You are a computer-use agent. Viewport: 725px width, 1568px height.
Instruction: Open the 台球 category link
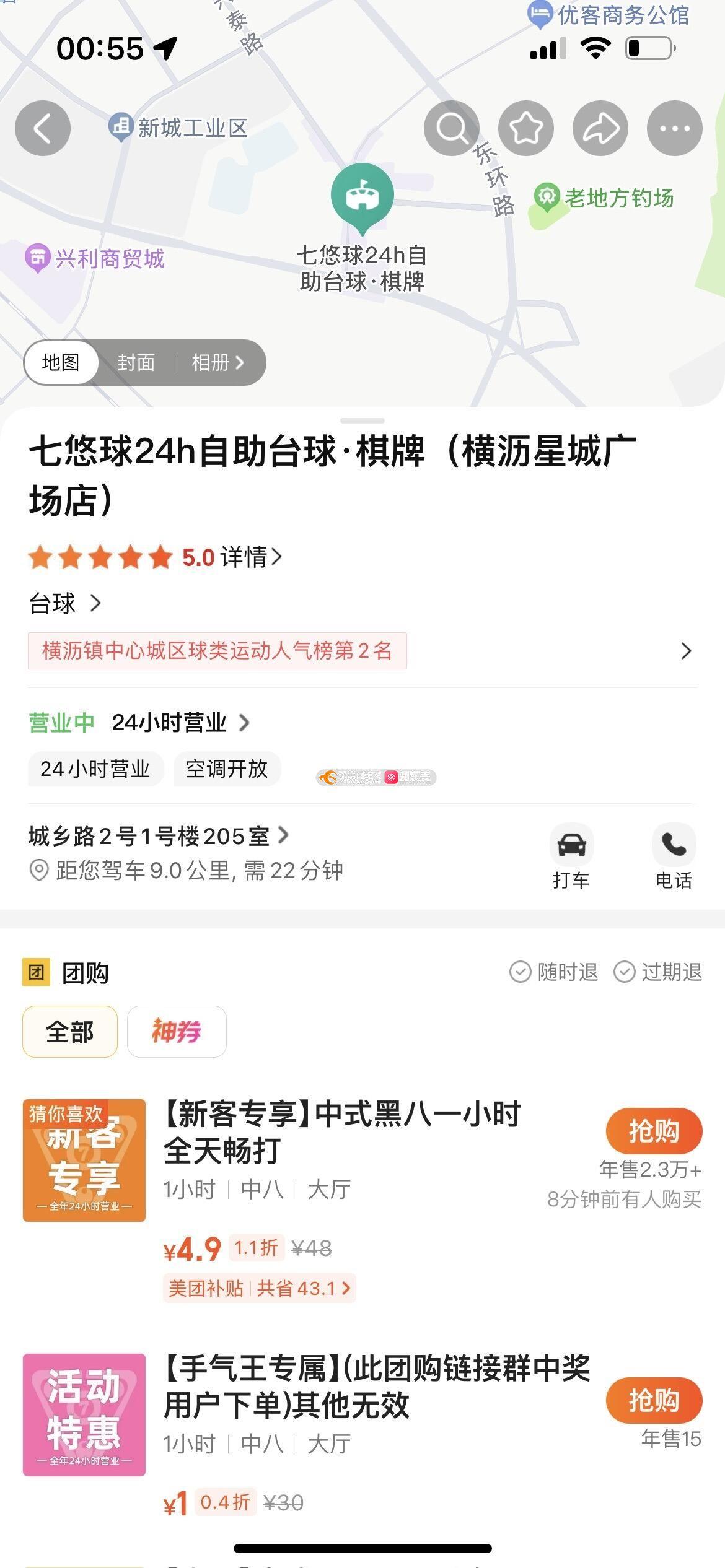[64, 603]
